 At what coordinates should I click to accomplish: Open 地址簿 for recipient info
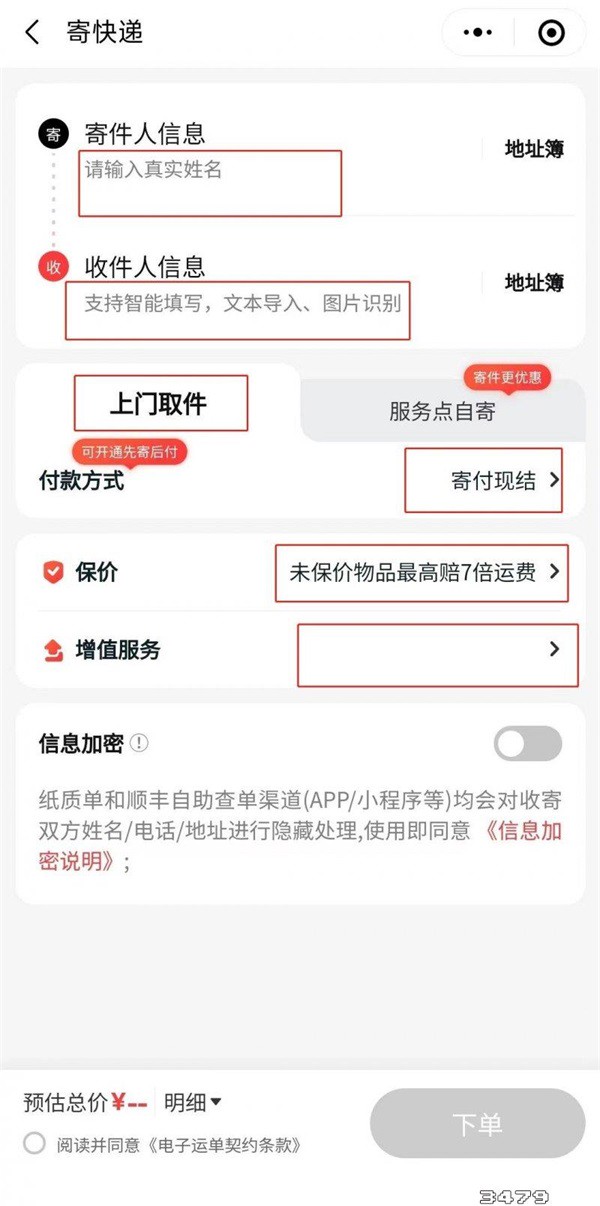point(534,283)
